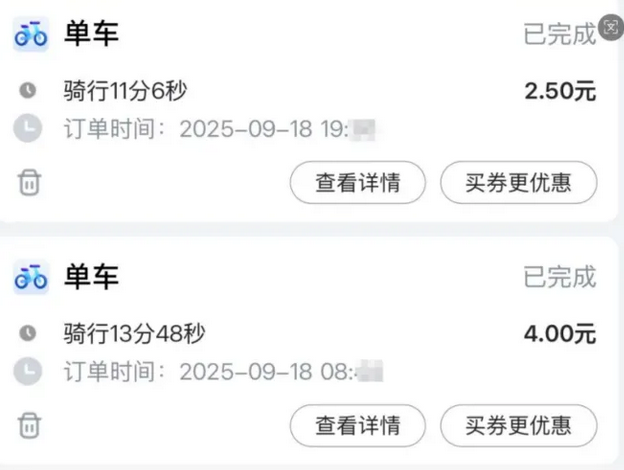Delete the 11分6秒 ride order
The width and height of the screenshot is (624, 470).
[30, 183]
